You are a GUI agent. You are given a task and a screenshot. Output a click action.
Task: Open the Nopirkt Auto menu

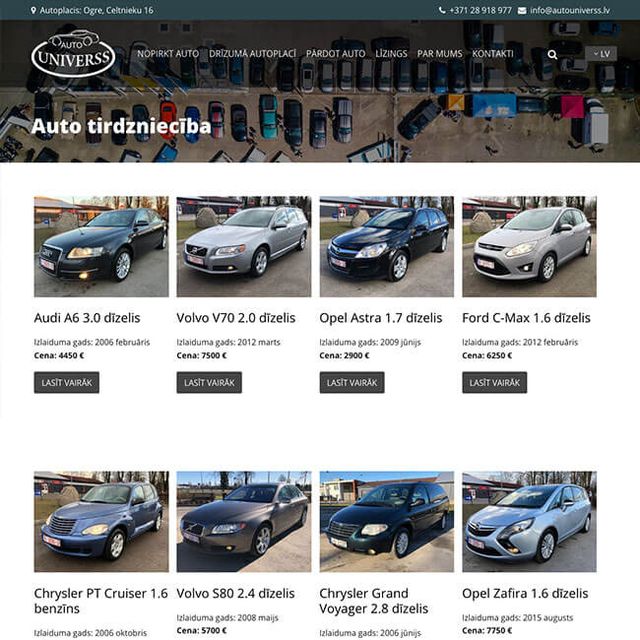click(168, 53)
